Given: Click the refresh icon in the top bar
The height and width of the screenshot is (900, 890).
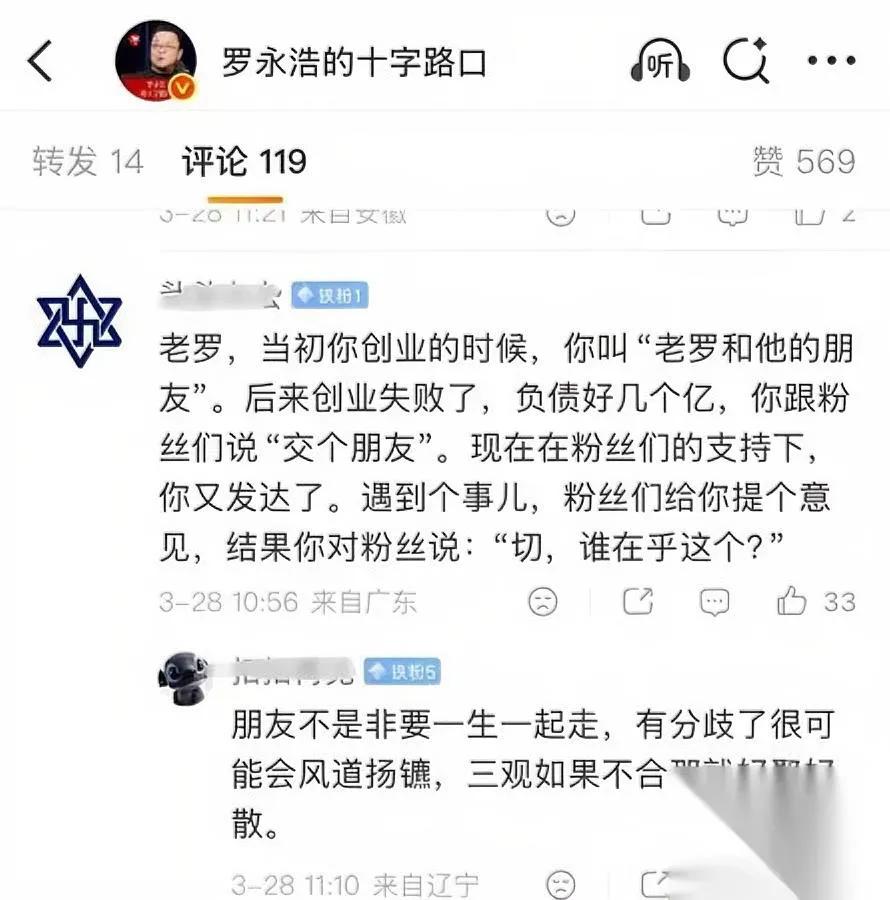Looking at the screenshot, I should pos(746,60).
